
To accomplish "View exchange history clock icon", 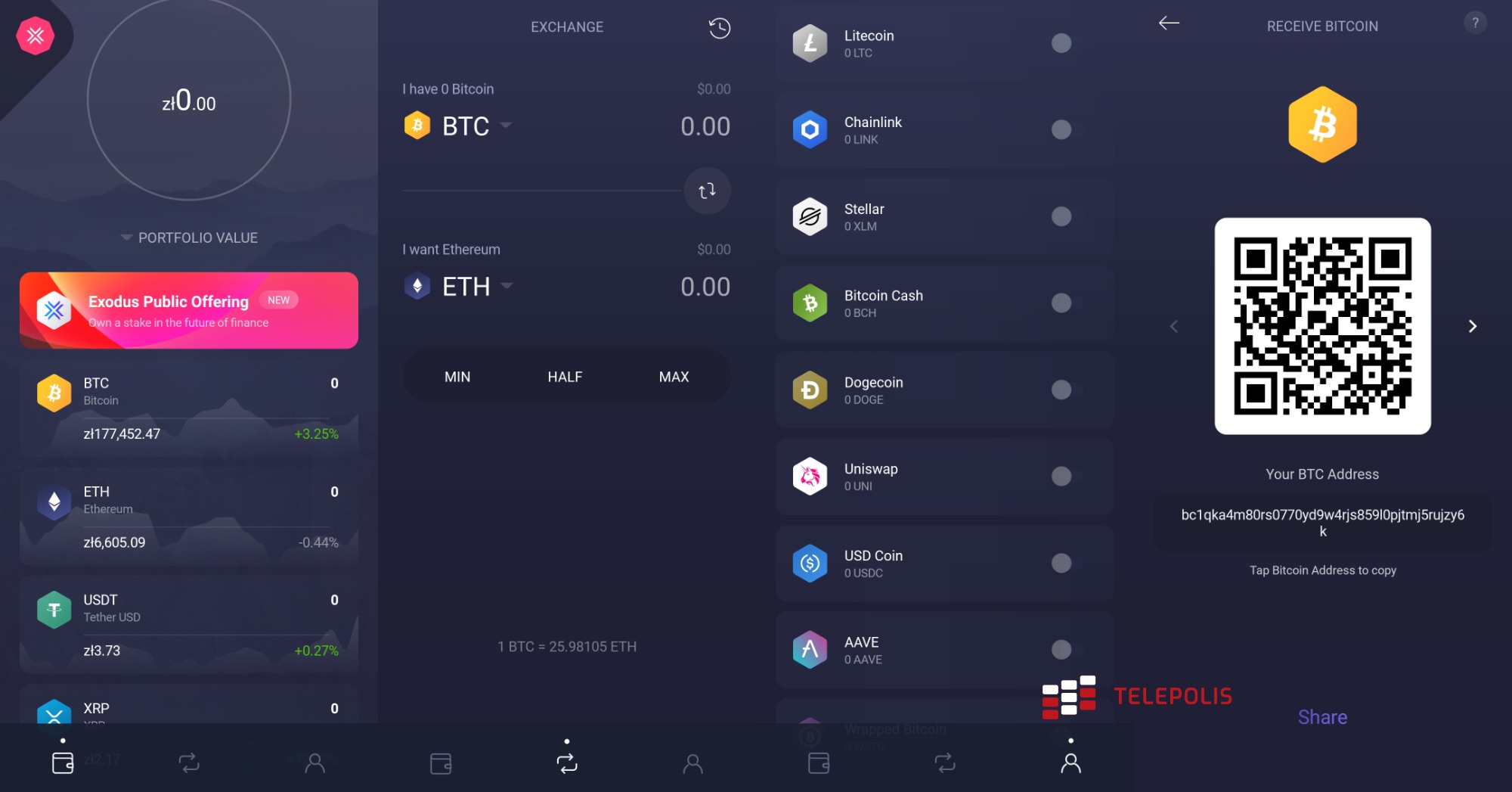I will point(719,28).
